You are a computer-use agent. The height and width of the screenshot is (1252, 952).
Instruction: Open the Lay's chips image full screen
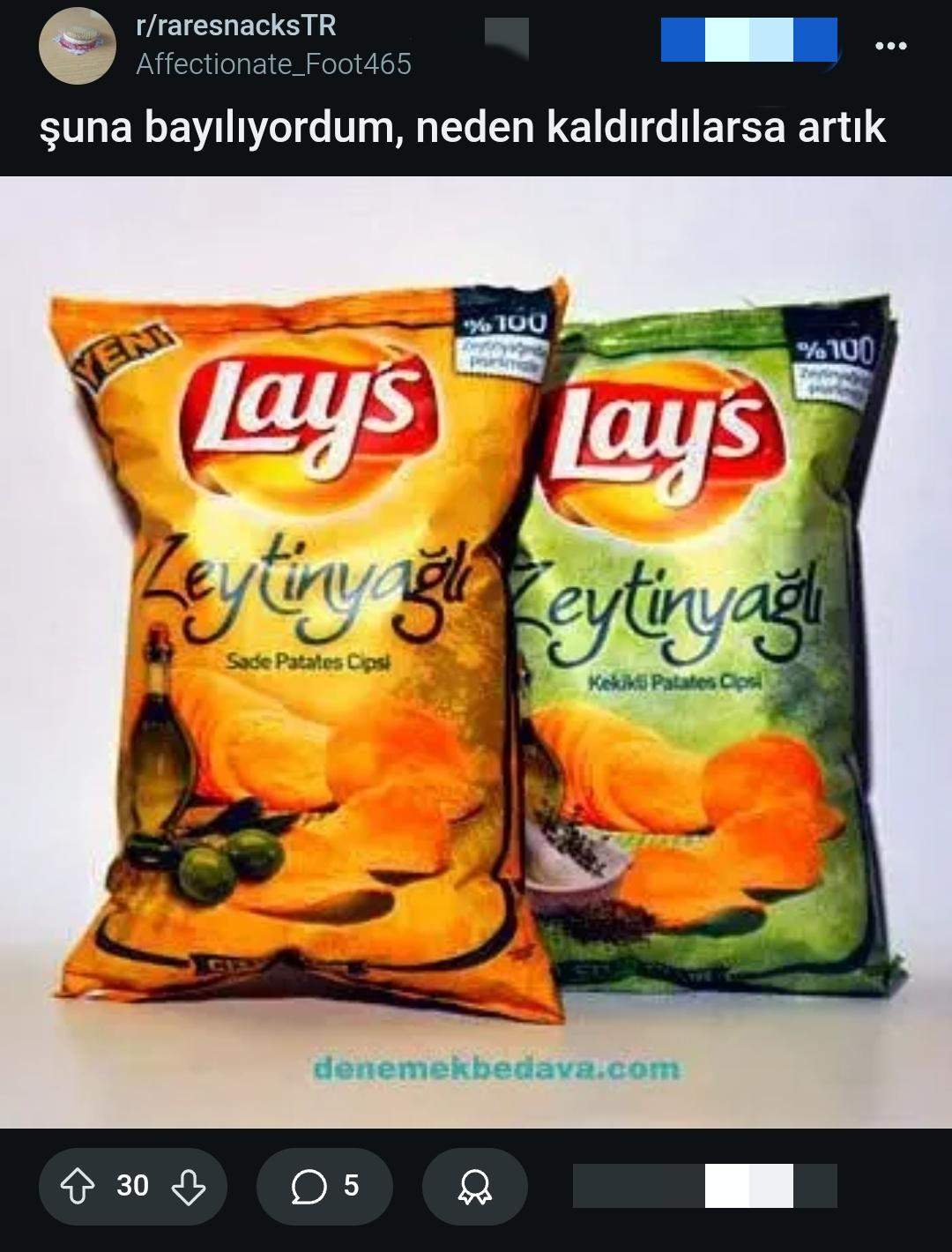click(476, 652)
